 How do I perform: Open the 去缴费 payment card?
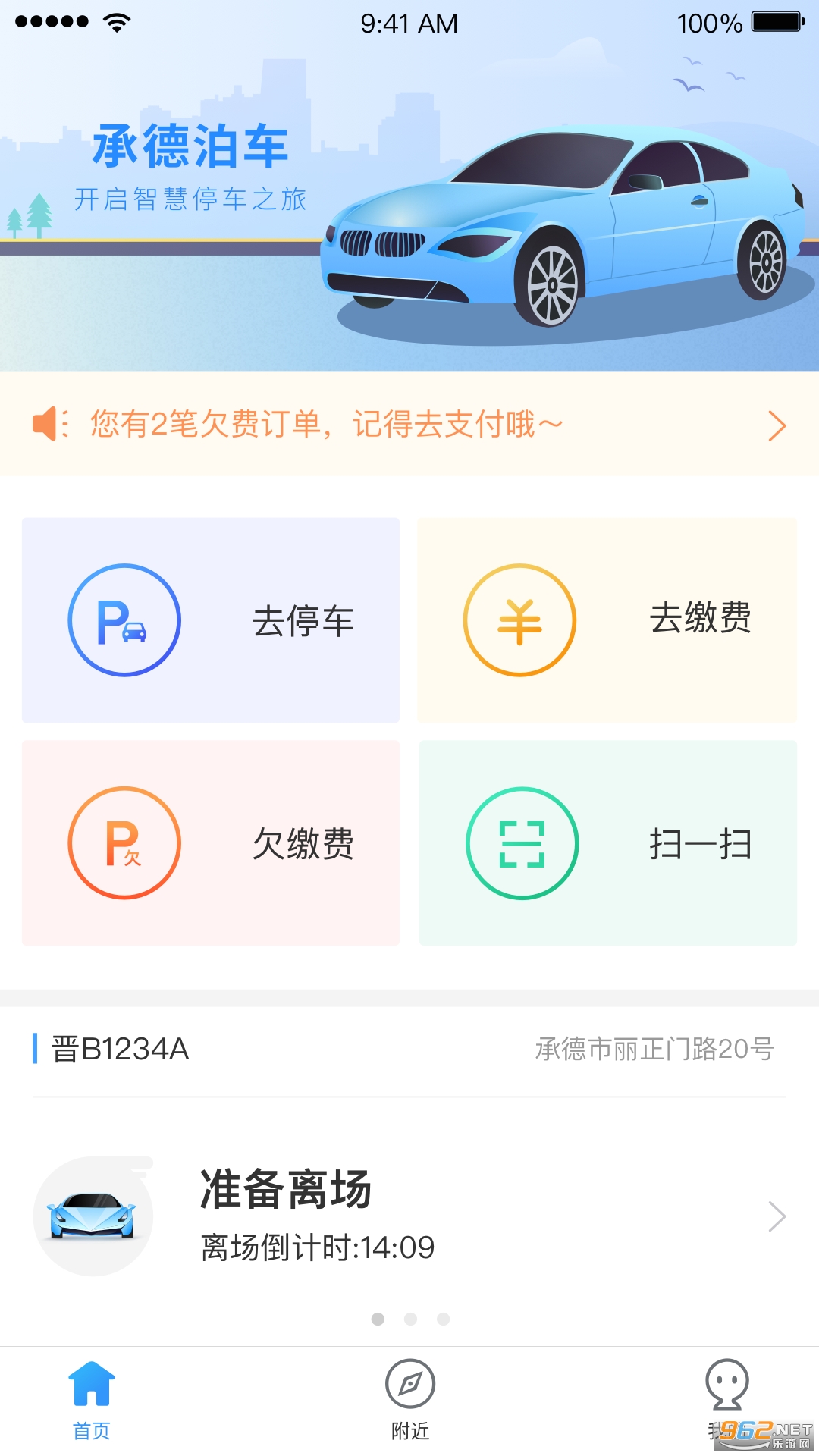607,620
